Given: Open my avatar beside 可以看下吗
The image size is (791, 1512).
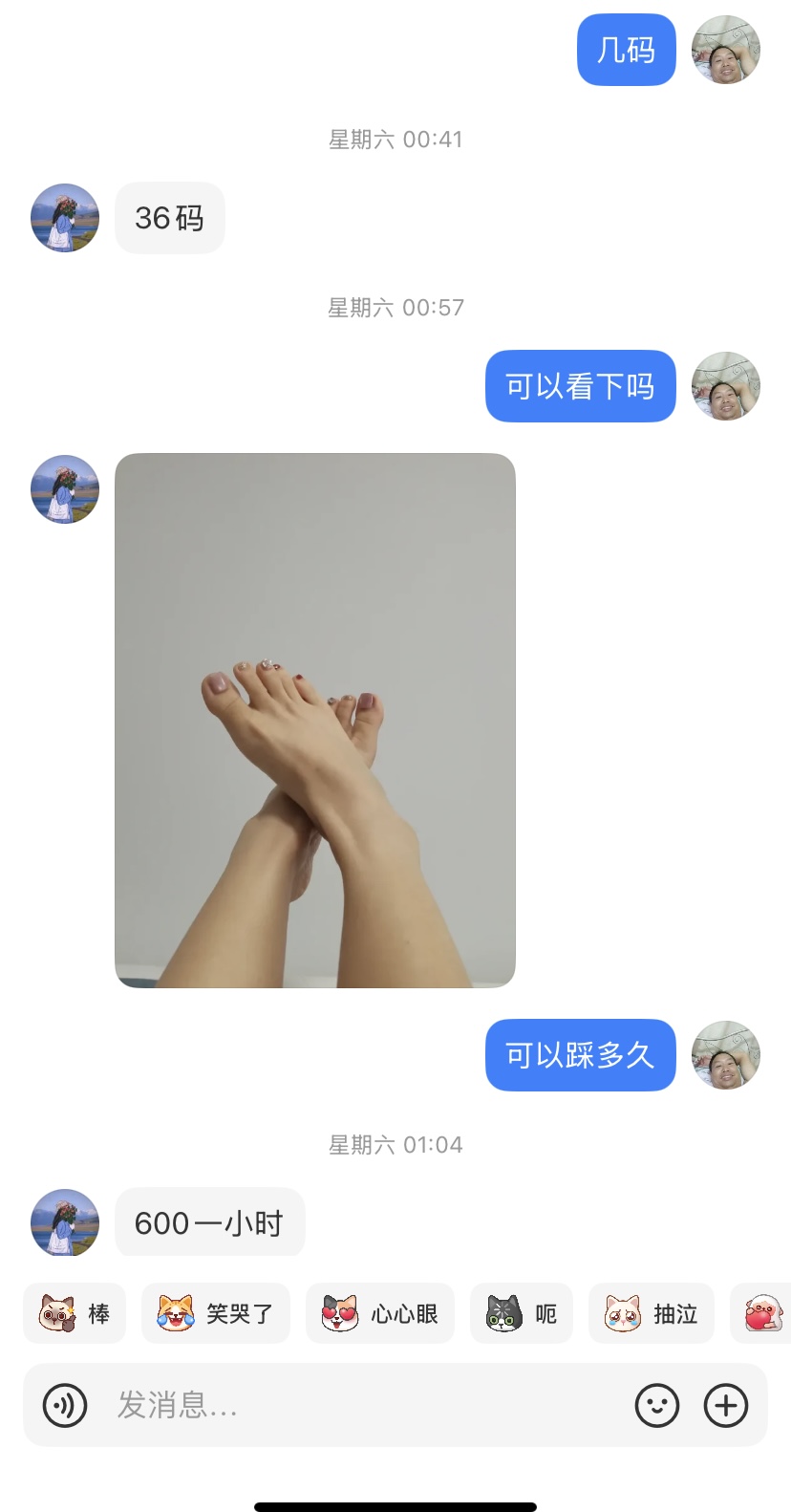Looking at the screenshot, I should click(726, 386).
